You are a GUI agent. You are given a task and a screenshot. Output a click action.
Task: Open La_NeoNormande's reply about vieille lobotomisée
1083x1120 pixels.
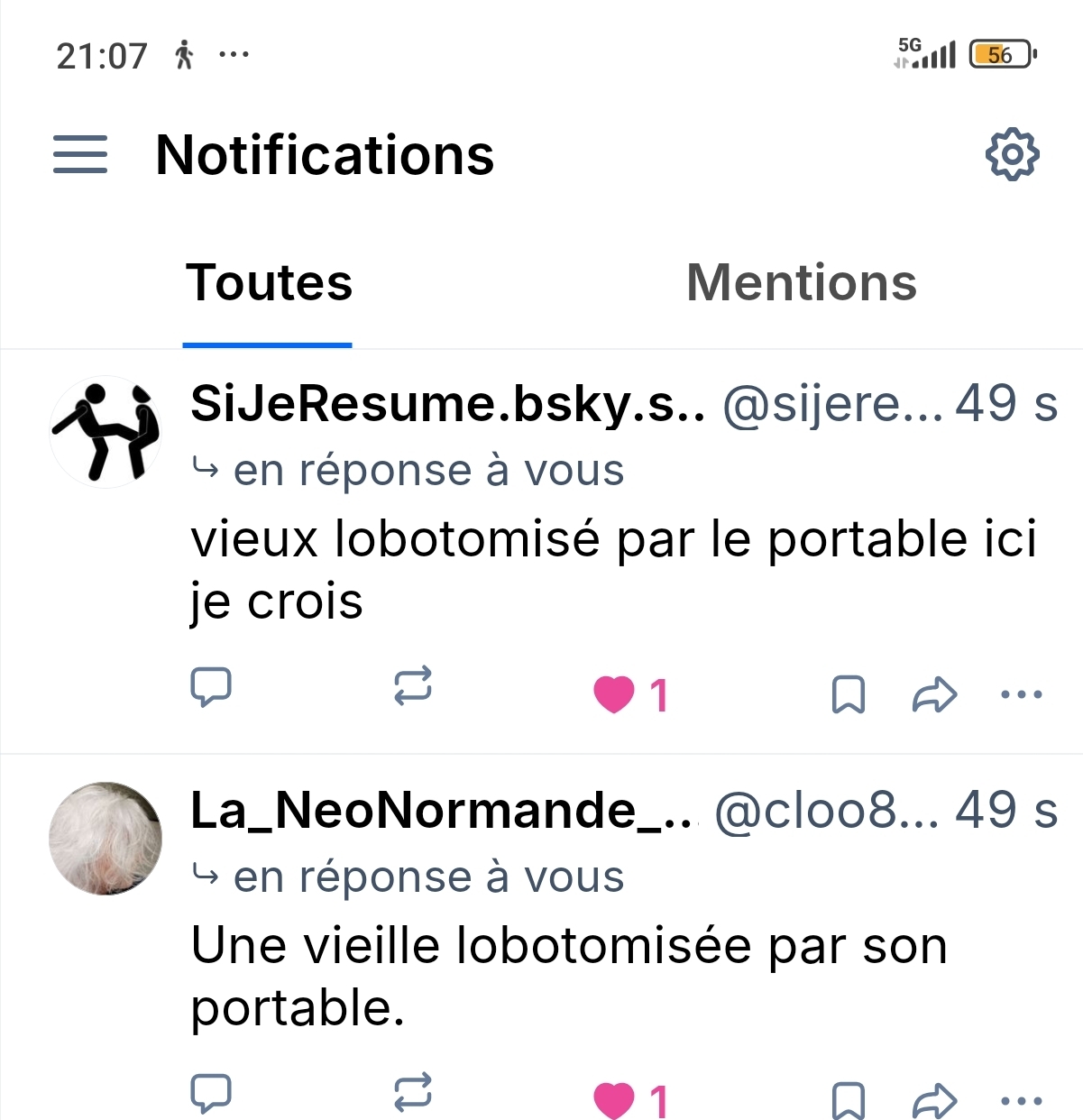tap(568, 976)
